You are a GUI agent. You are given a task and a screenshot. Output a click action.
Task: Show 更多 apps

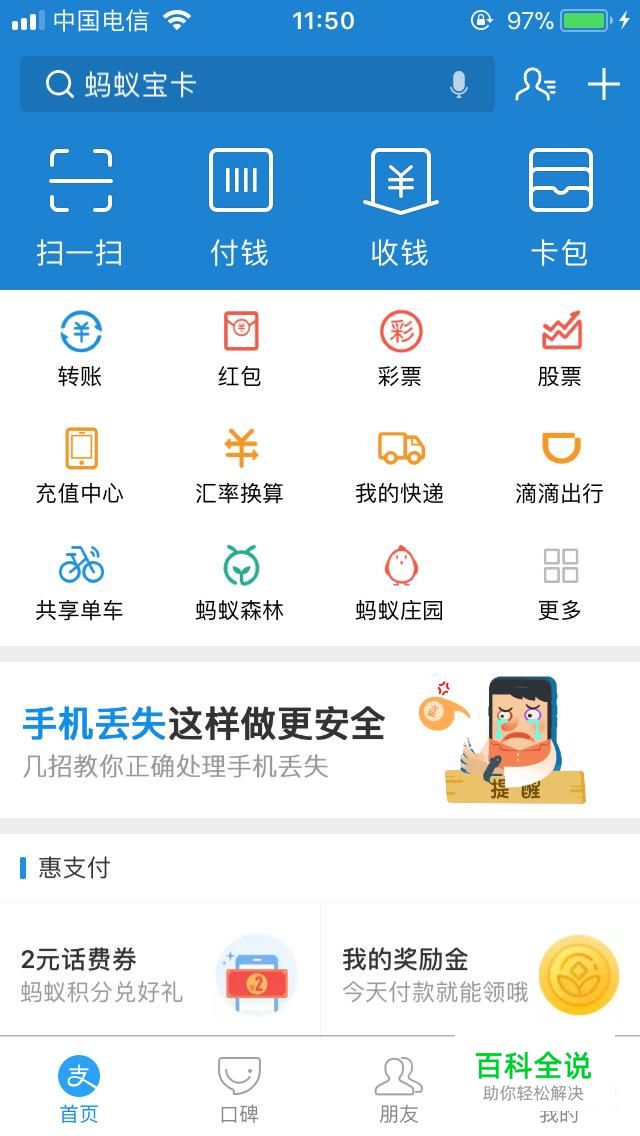pos(560,582)
